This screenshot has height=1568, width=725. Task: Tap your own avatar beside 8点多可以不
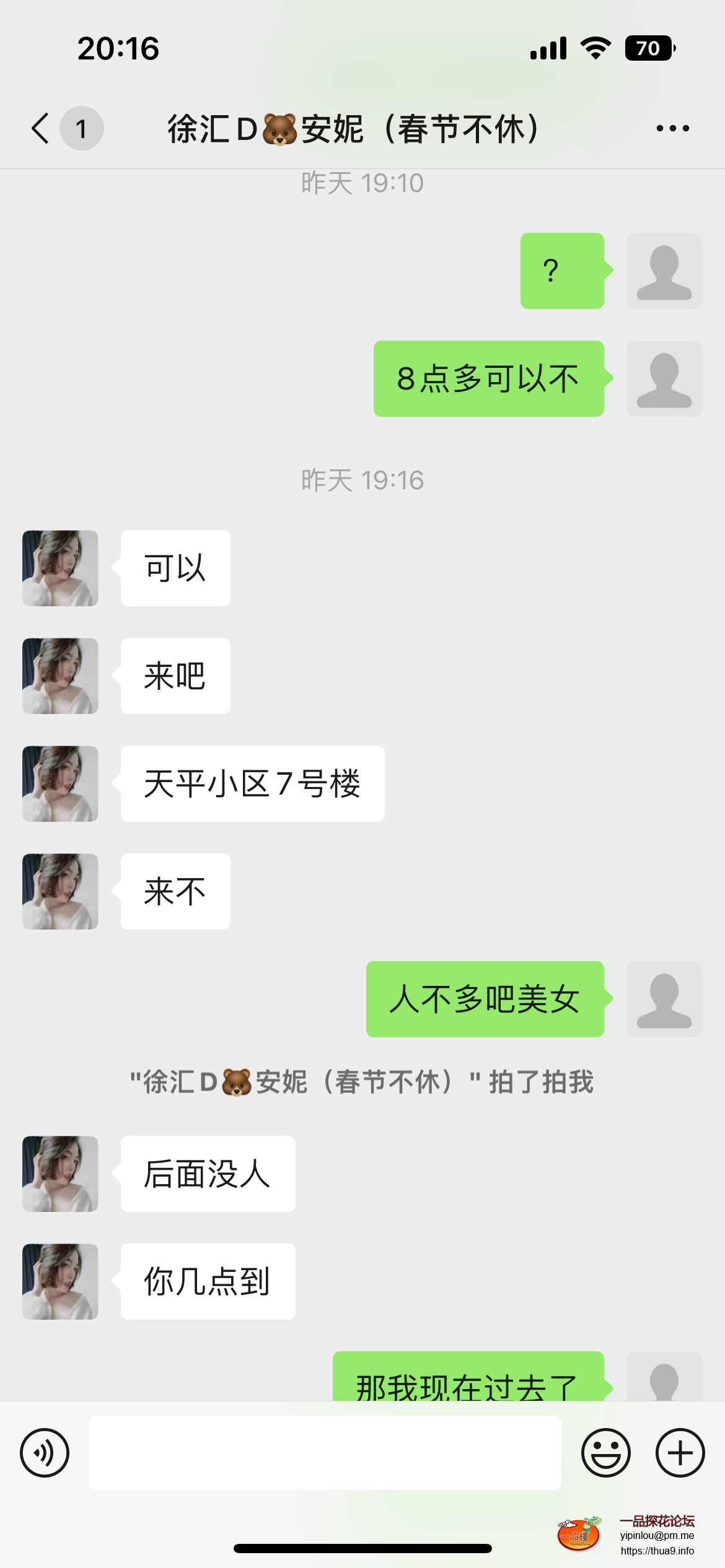[x=664, y=379]
